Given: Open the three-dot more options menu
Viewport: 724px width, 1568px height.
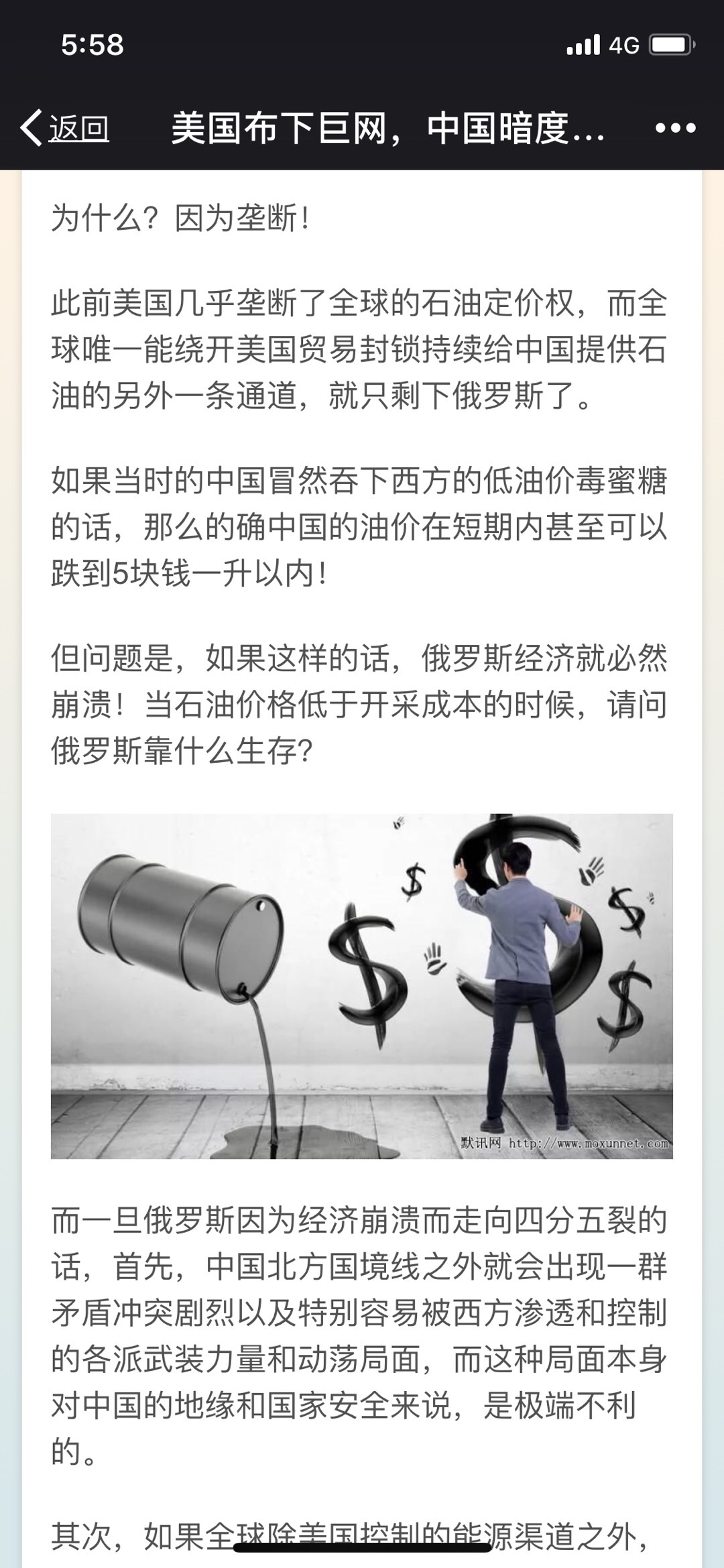Looking at the screenshot, I should 675,127.
